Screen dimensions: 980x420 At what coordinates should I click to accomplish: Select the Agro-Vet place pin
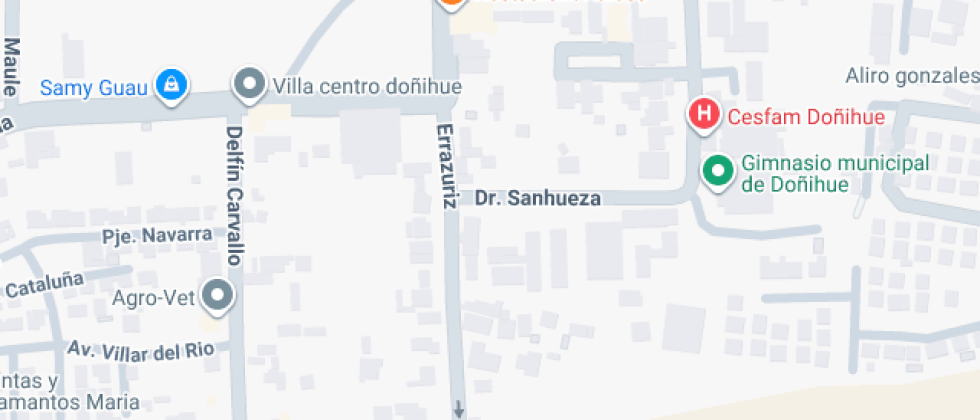click(216, 295)
